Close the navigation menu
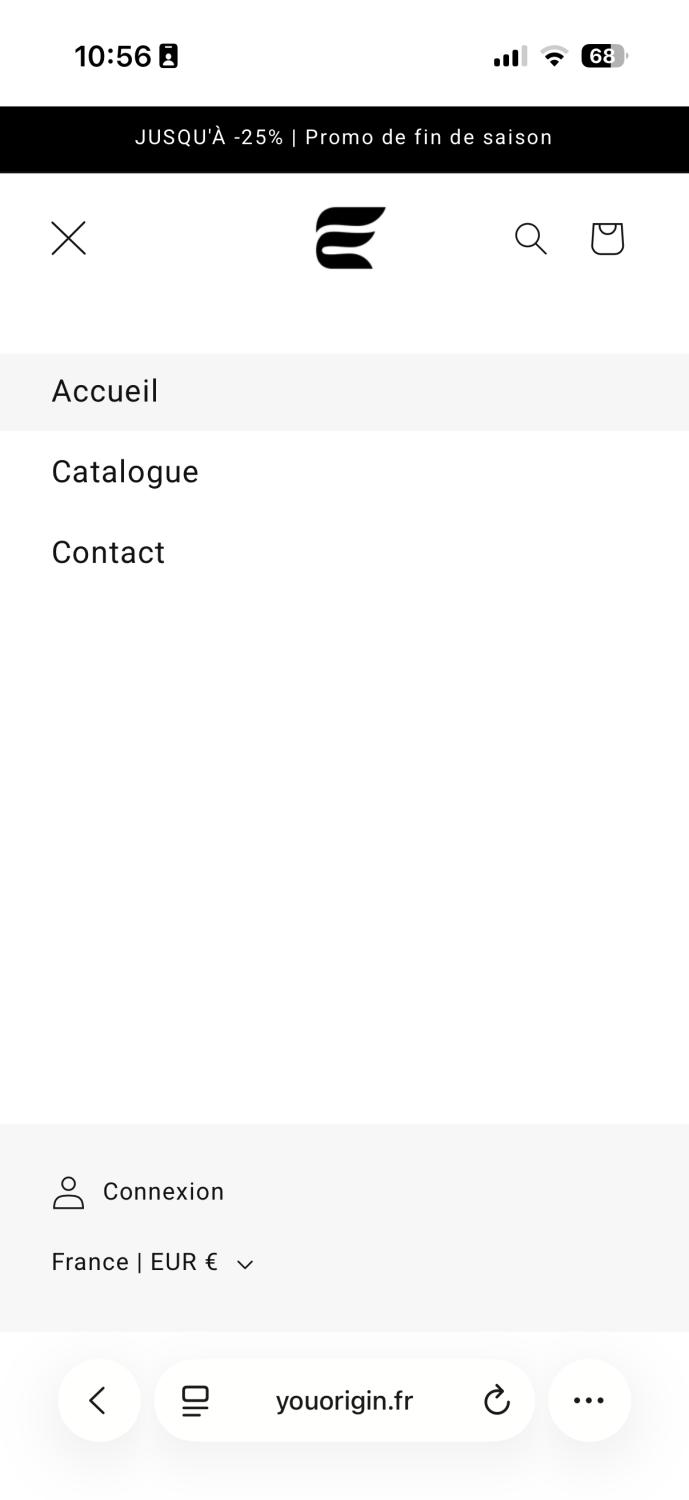Image resolution: width=689 pixels, height=1500 pixels. [x=69, y=238]
